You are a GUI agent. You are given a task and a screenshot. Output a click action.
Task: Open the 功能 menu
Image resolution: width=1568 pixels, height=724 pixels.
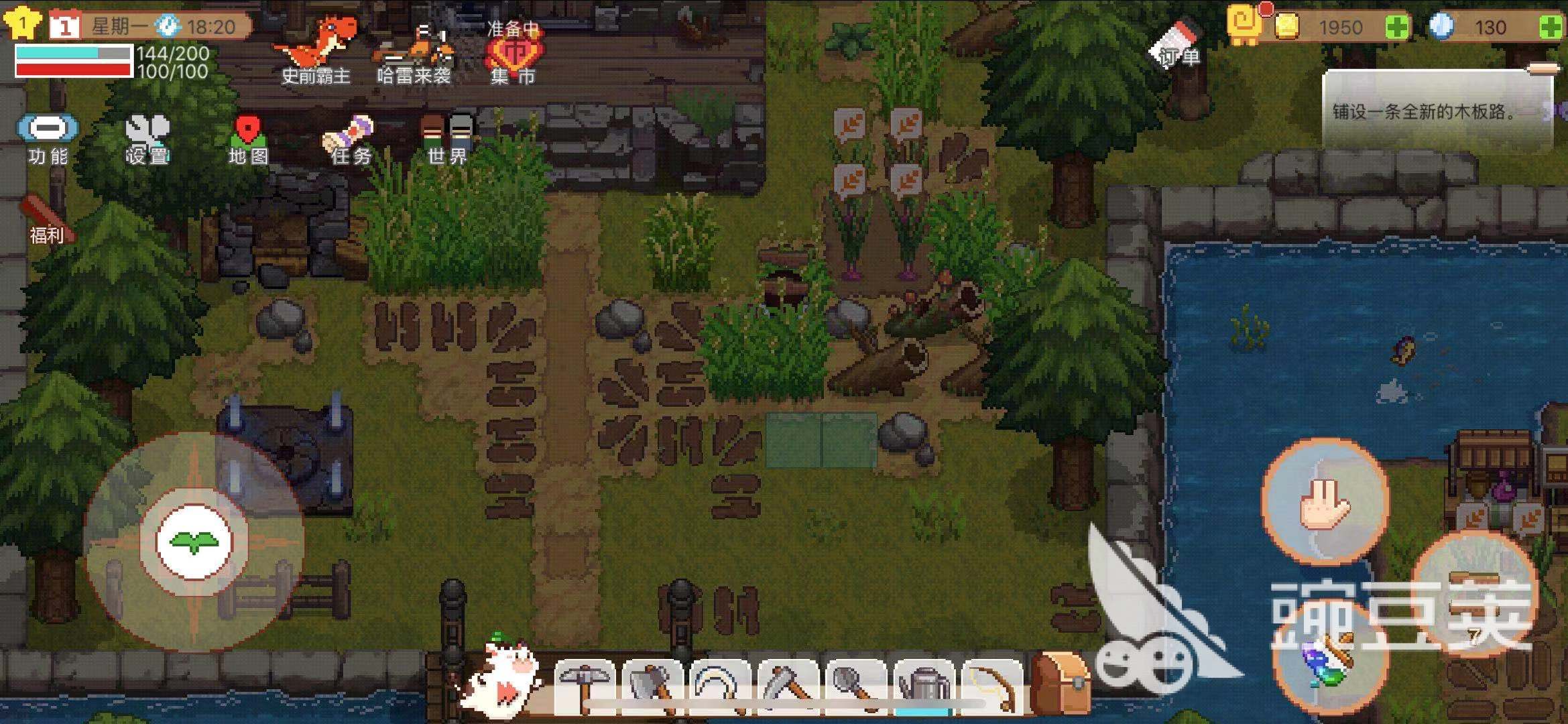pyautogui.click(x=47, y=138)
